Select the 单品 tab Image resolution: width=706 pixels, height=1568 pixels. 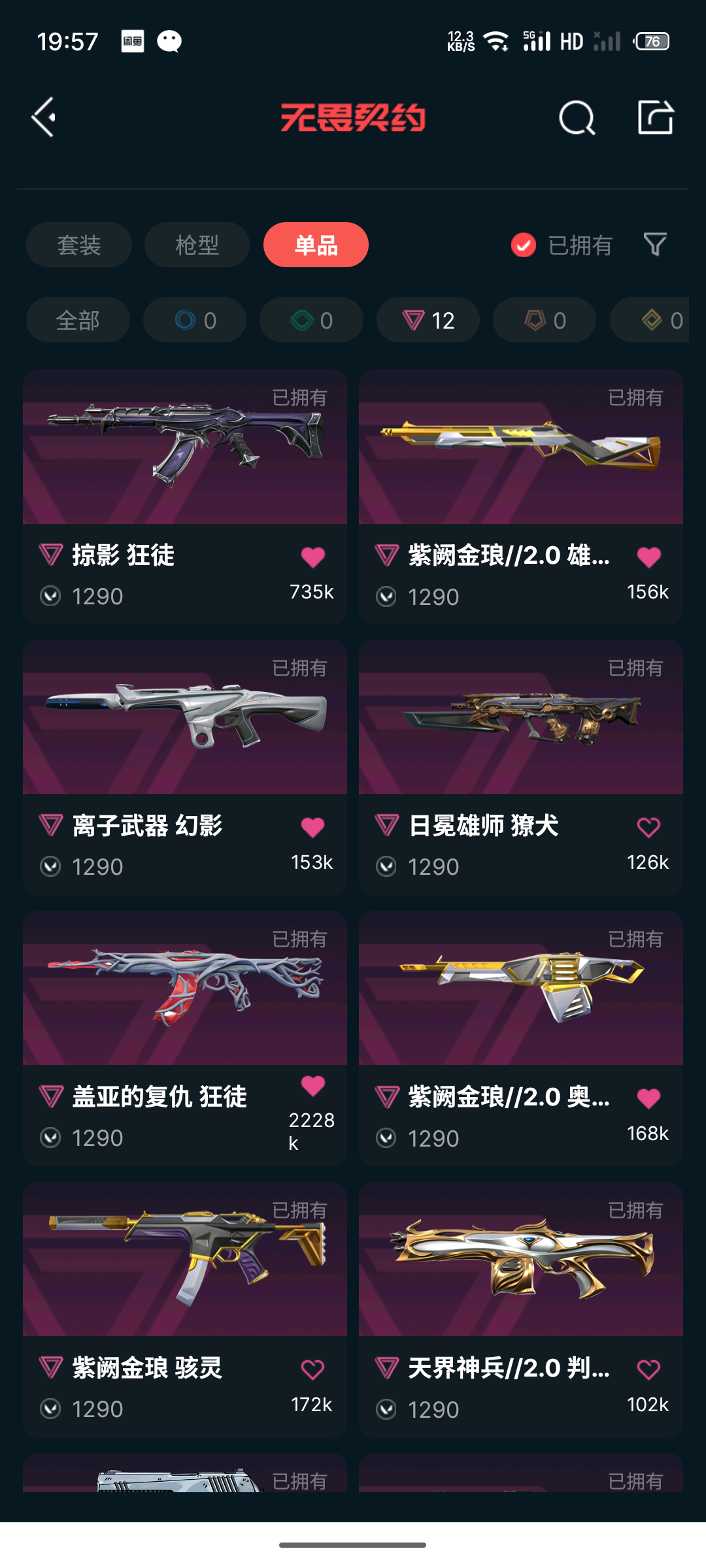316,245
